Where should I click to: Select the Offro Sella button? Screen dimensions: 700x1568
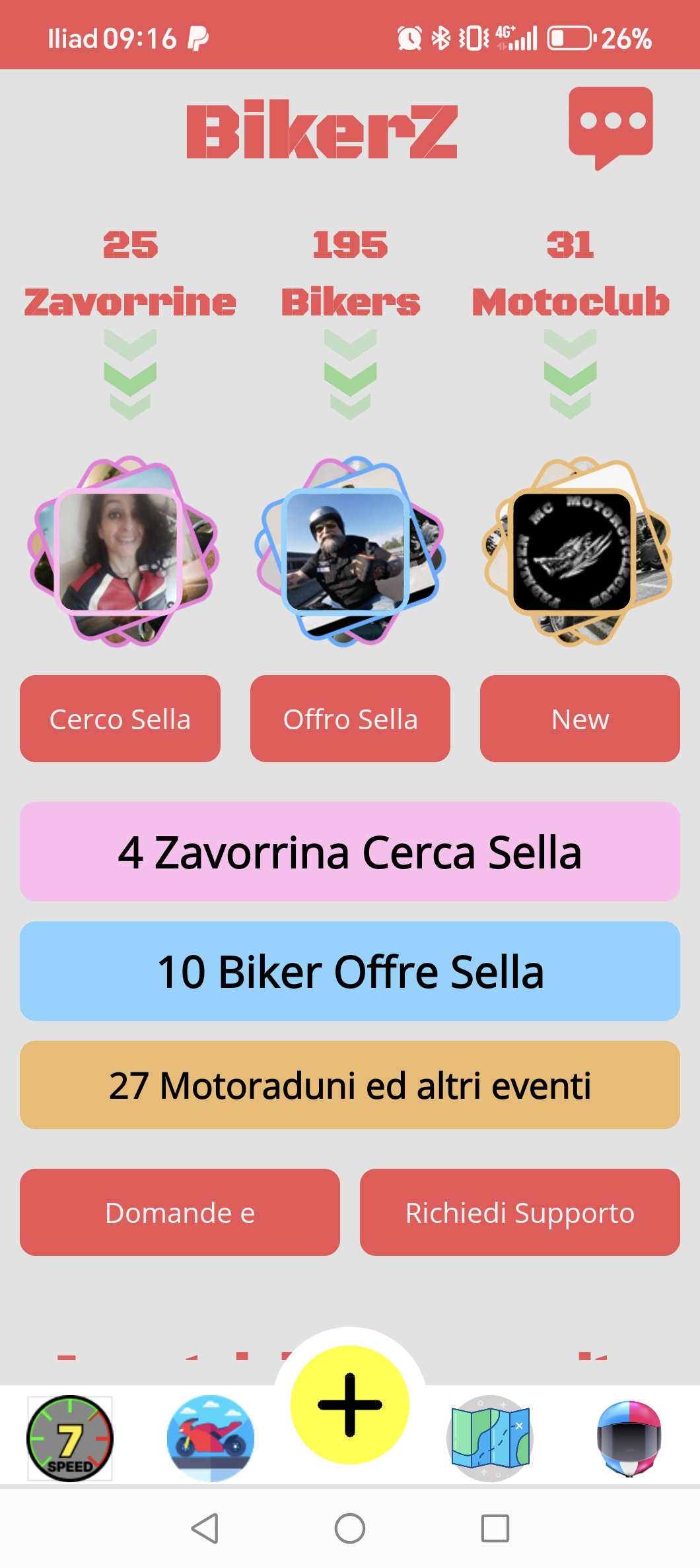pyautogui.click(x=350, y=719)
